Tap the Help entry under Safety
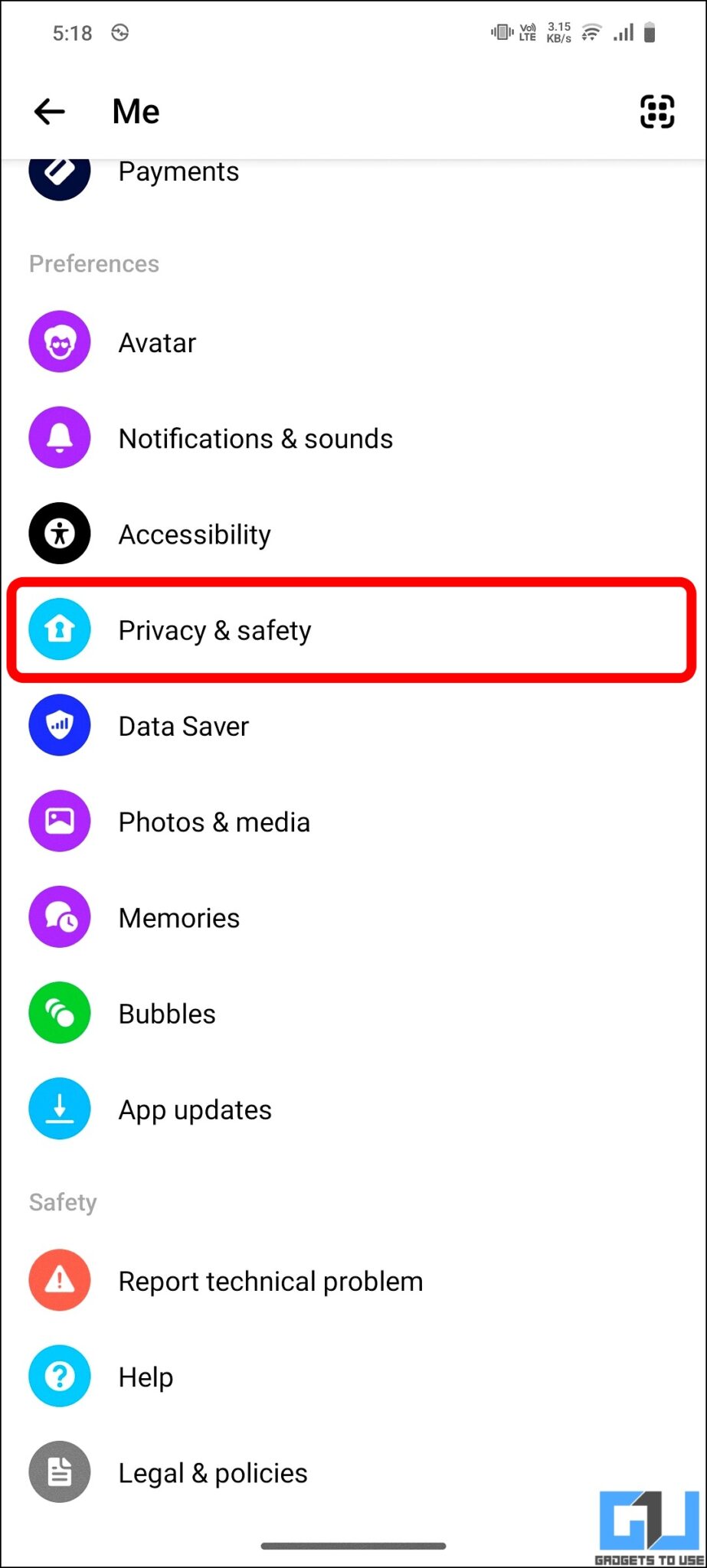Screen dimensions: 707x1568 pyautogui.click(x=146, y=1376)
